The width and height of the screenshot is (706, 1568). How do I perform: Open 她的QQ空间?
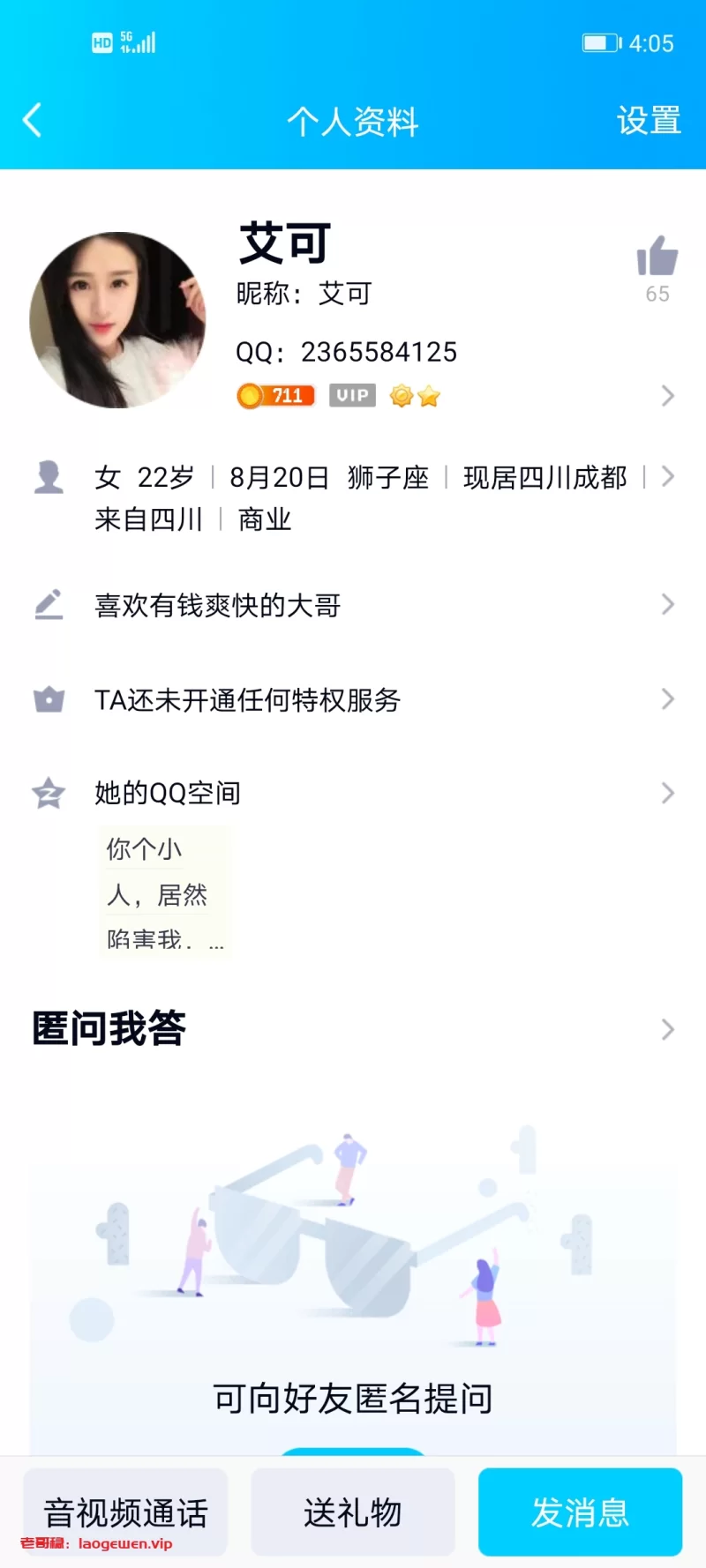353,793
